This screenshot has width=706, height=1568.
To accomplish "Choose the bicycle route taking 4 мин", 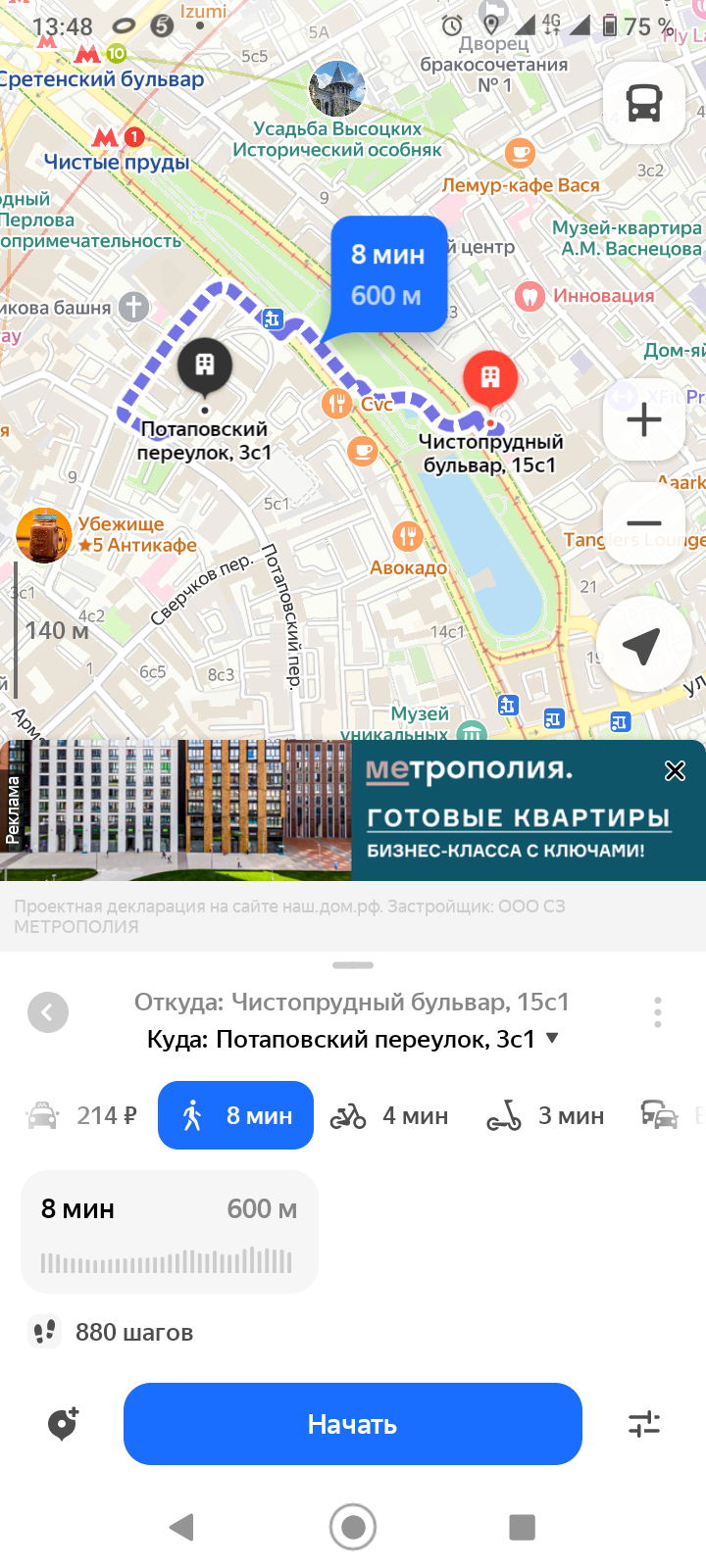I will [x=396, y=1114].
